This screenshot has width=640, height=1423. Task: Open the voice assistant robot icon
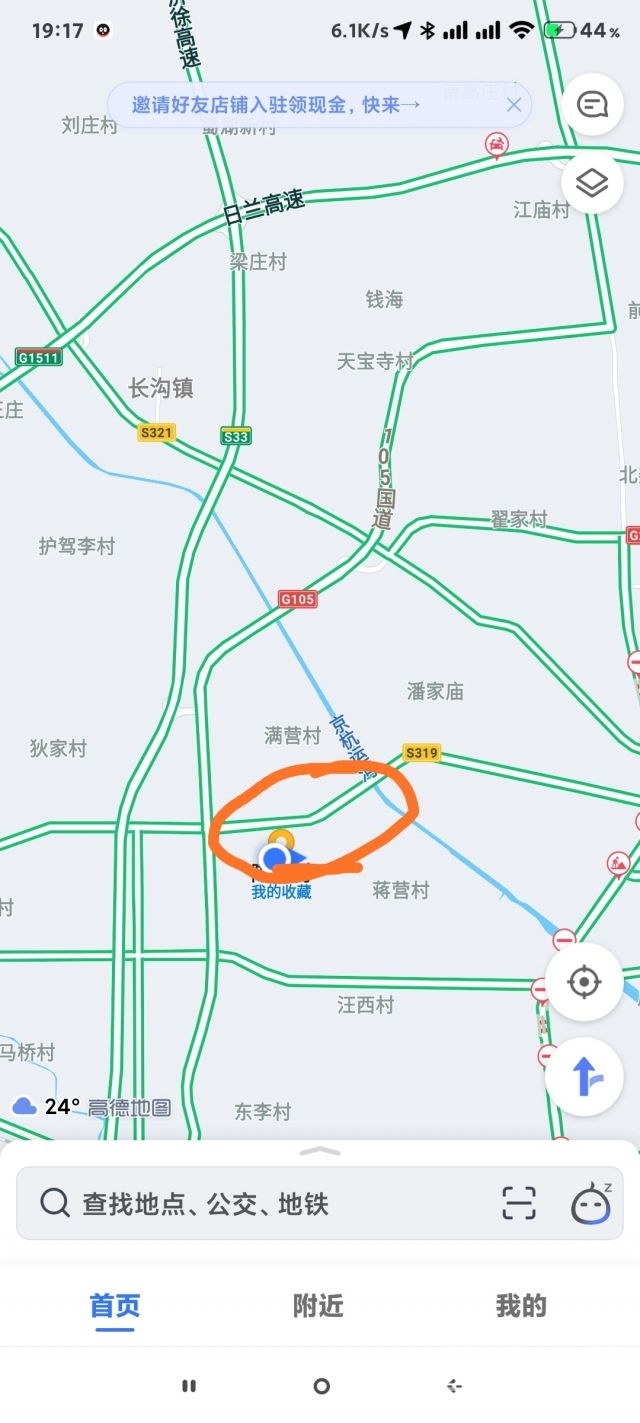click(590, 1203)
